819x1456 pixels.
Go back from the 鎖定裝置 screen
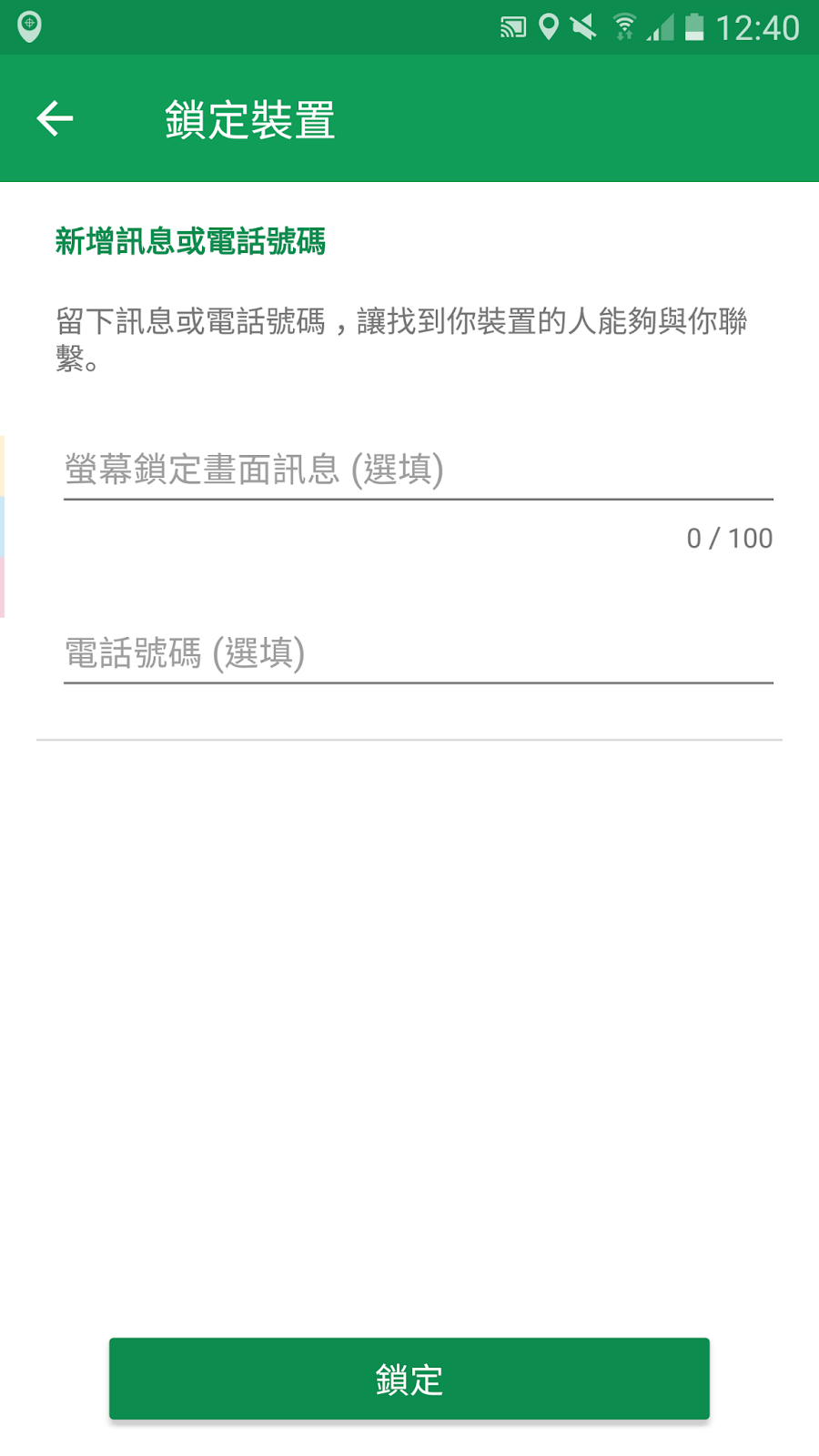(x=55, y=118)
